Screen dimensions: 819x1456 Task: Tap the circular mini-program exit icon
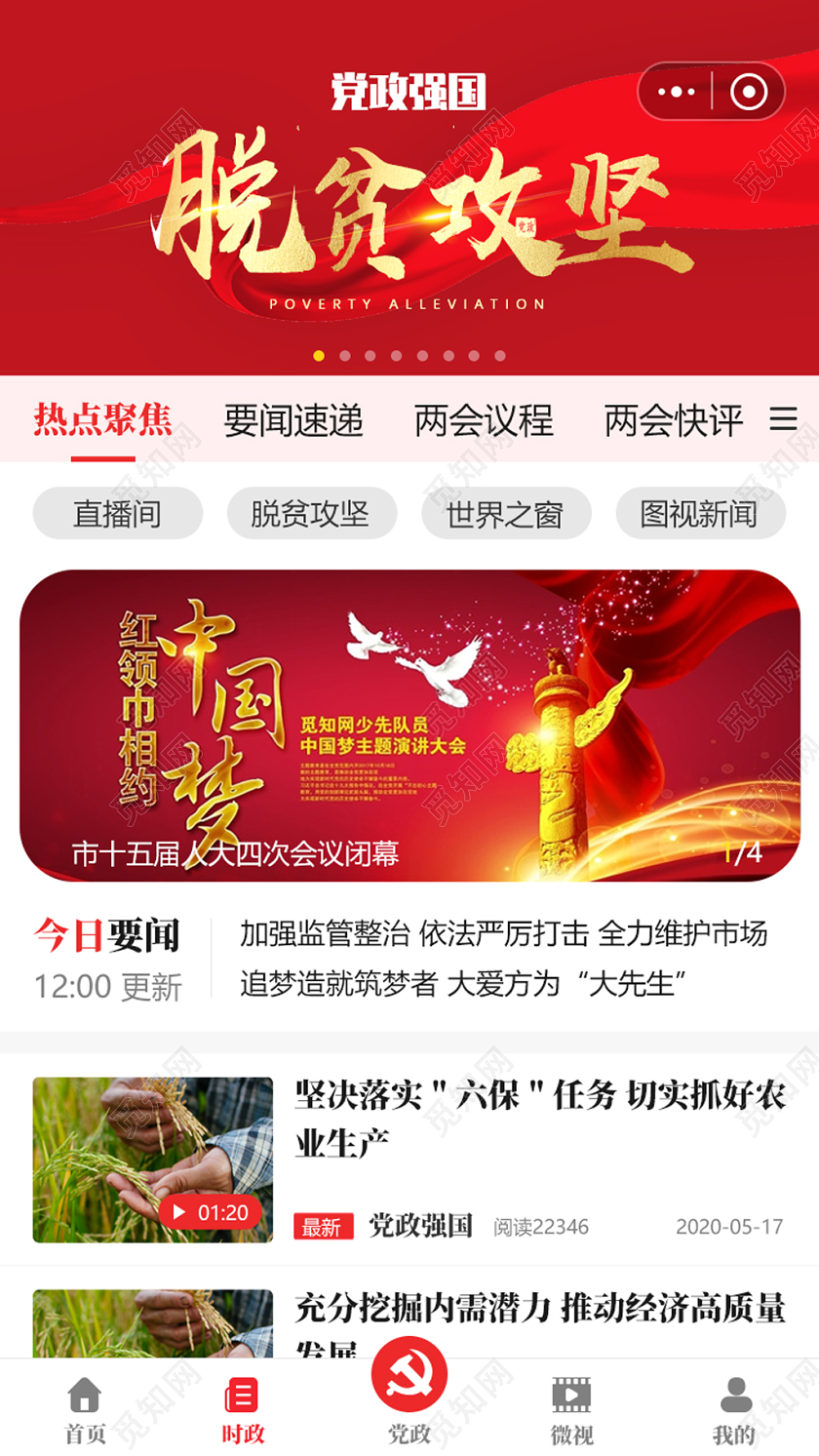(749, 93)
